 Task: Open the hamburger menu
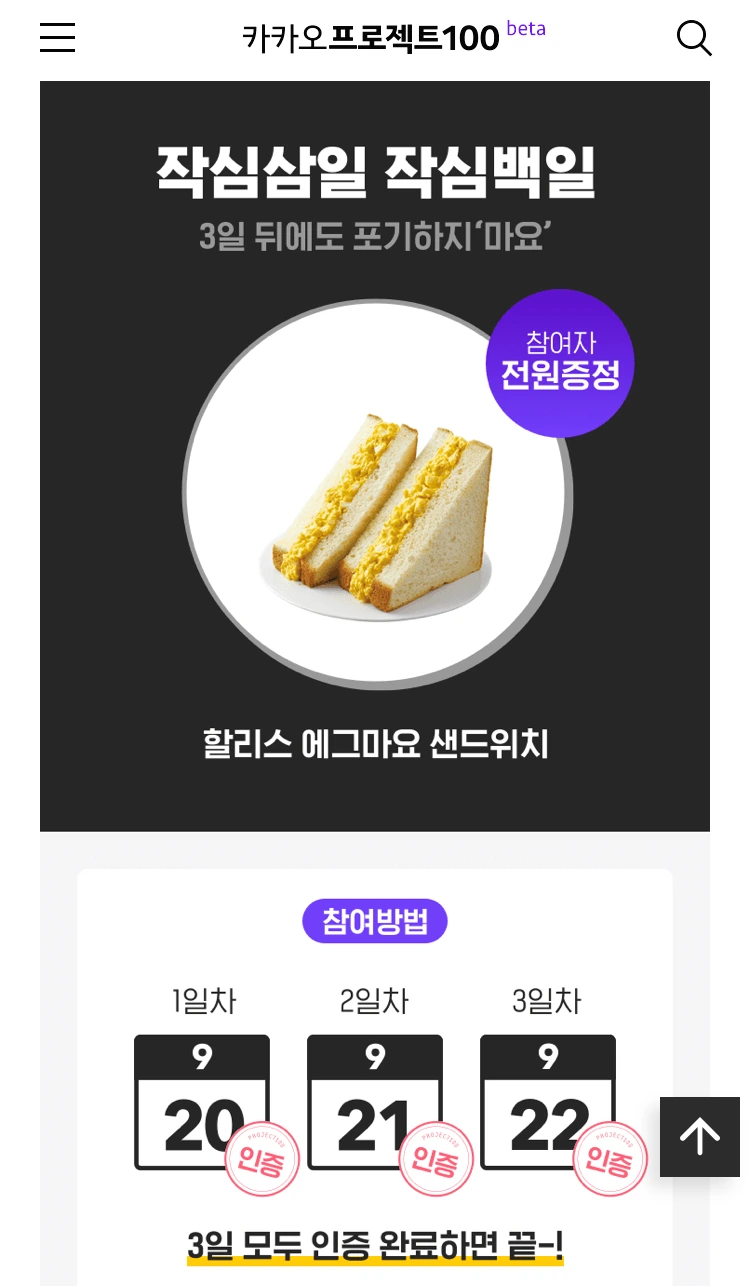pos(58,38)
